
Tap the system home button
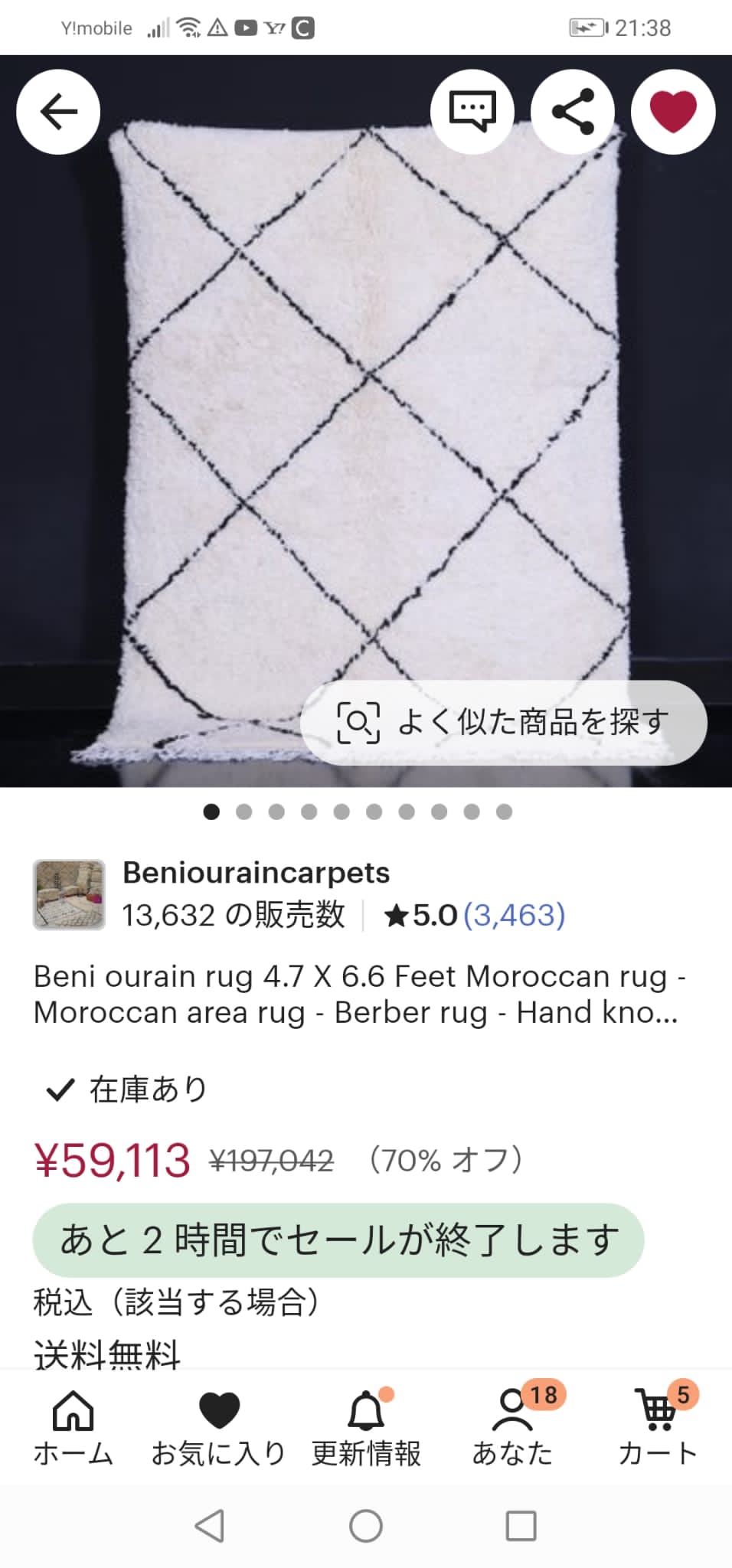[366, 1526]
